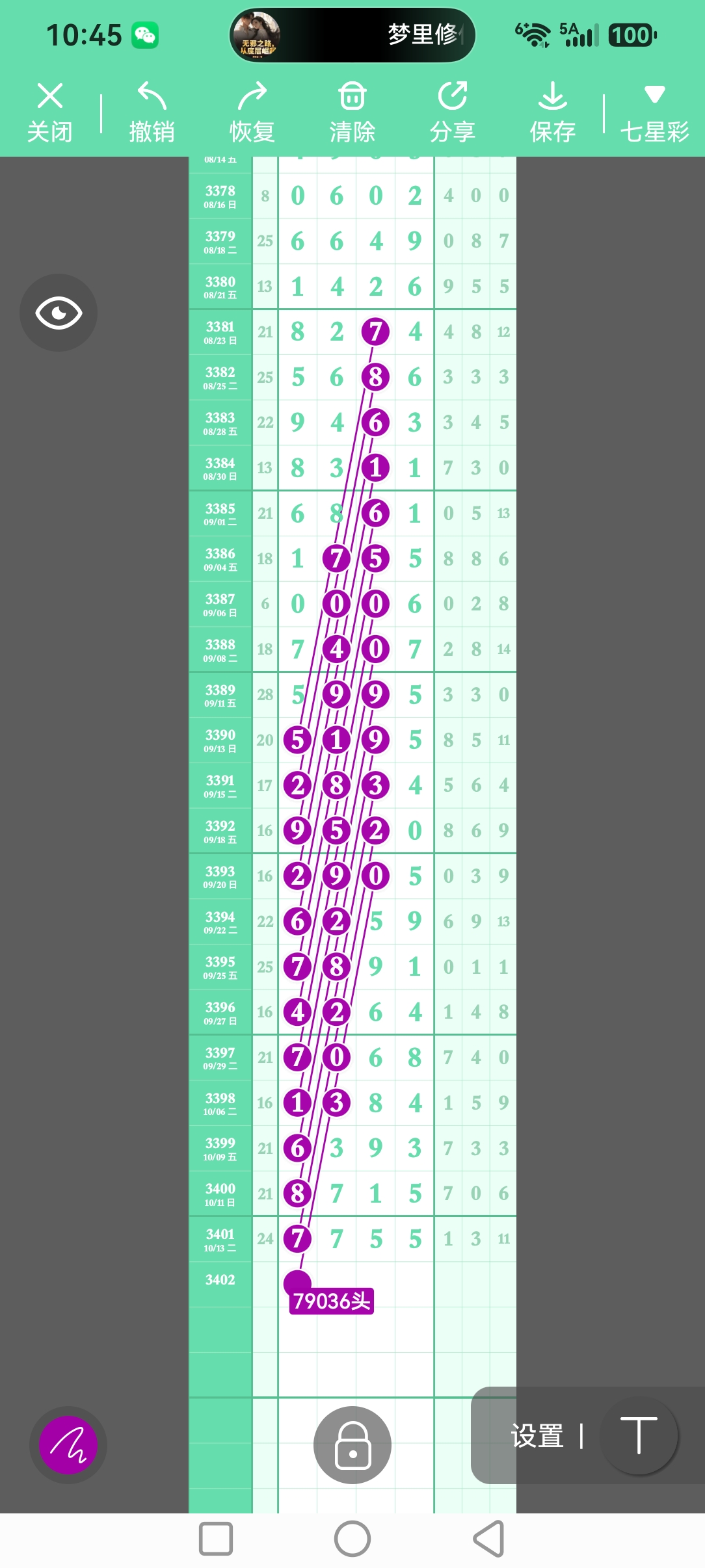Redo the action with 恢复
This screenshot has height=1568, width=705.
pos(252,113)
